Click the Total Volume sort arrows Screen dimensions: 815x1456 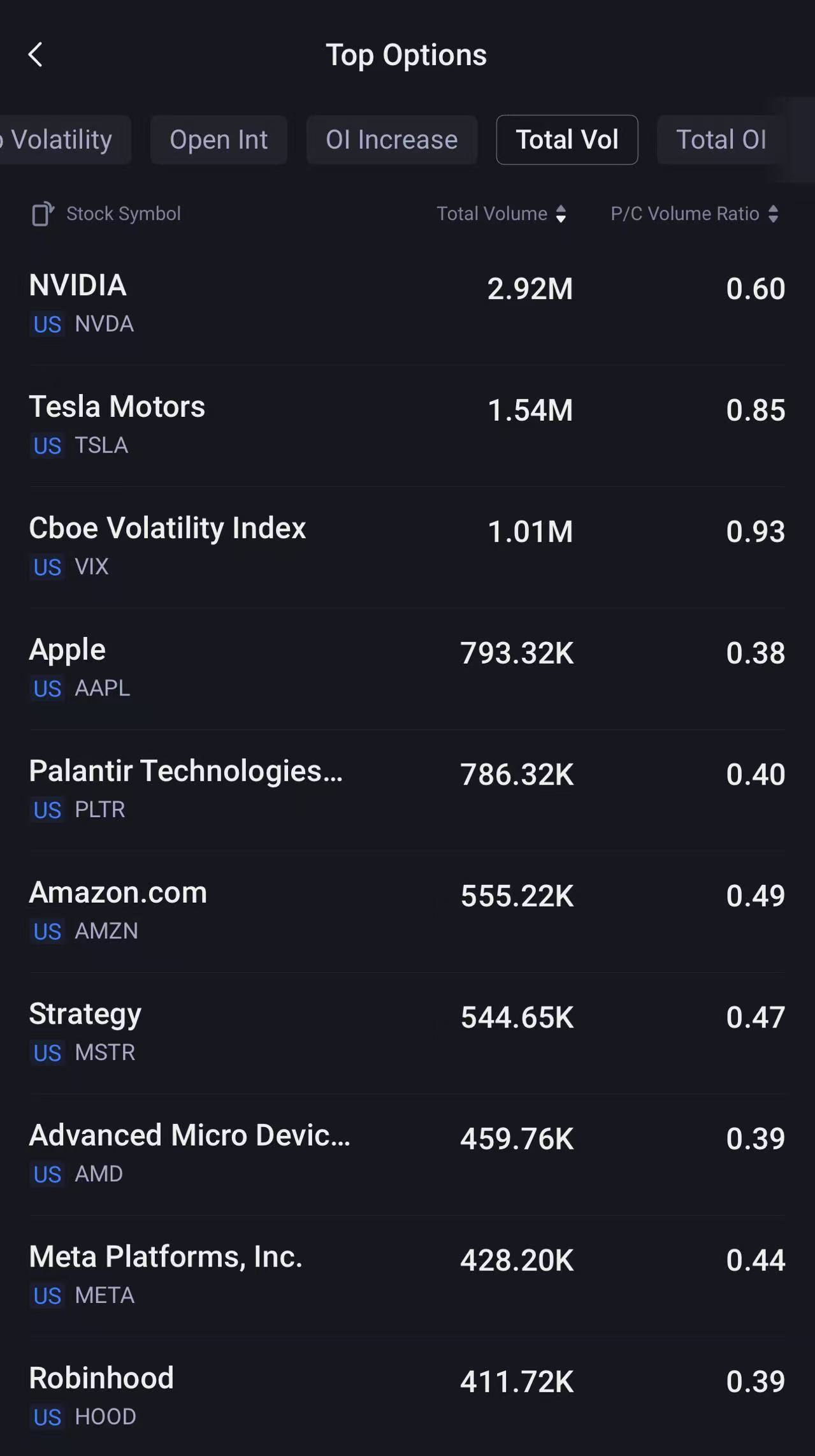561,214
